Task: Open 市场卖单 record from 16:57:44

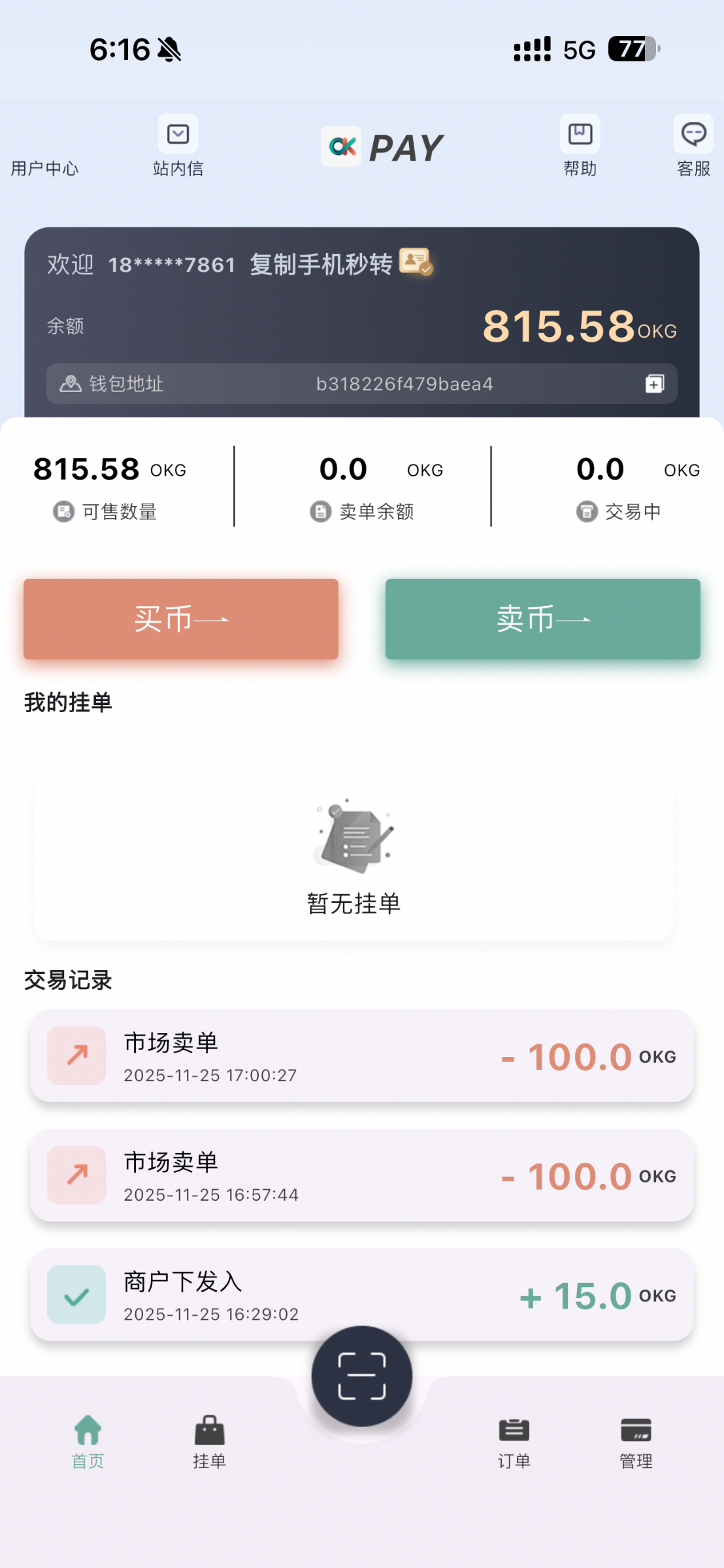Action: click(362, 1175)
